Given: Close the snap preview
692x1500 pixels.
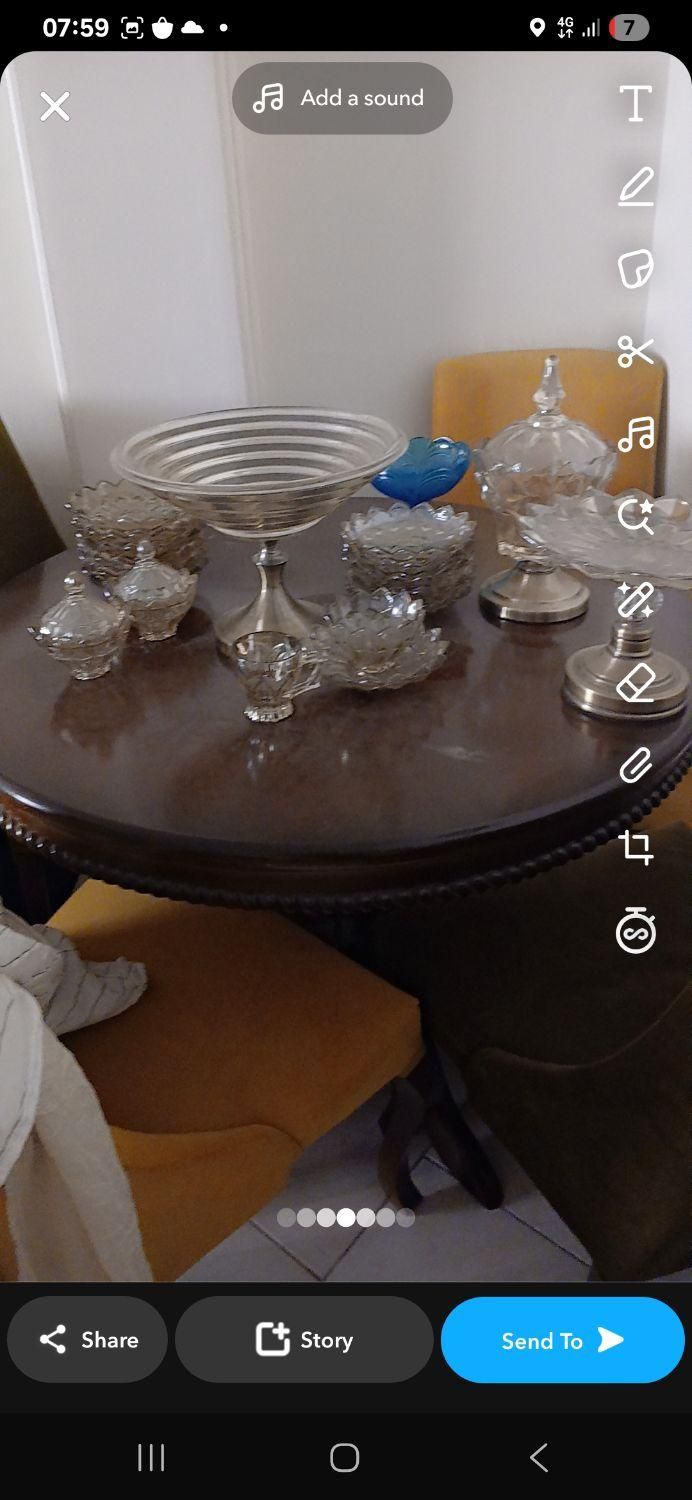Looking at the screenshot, I should [55, 106].
